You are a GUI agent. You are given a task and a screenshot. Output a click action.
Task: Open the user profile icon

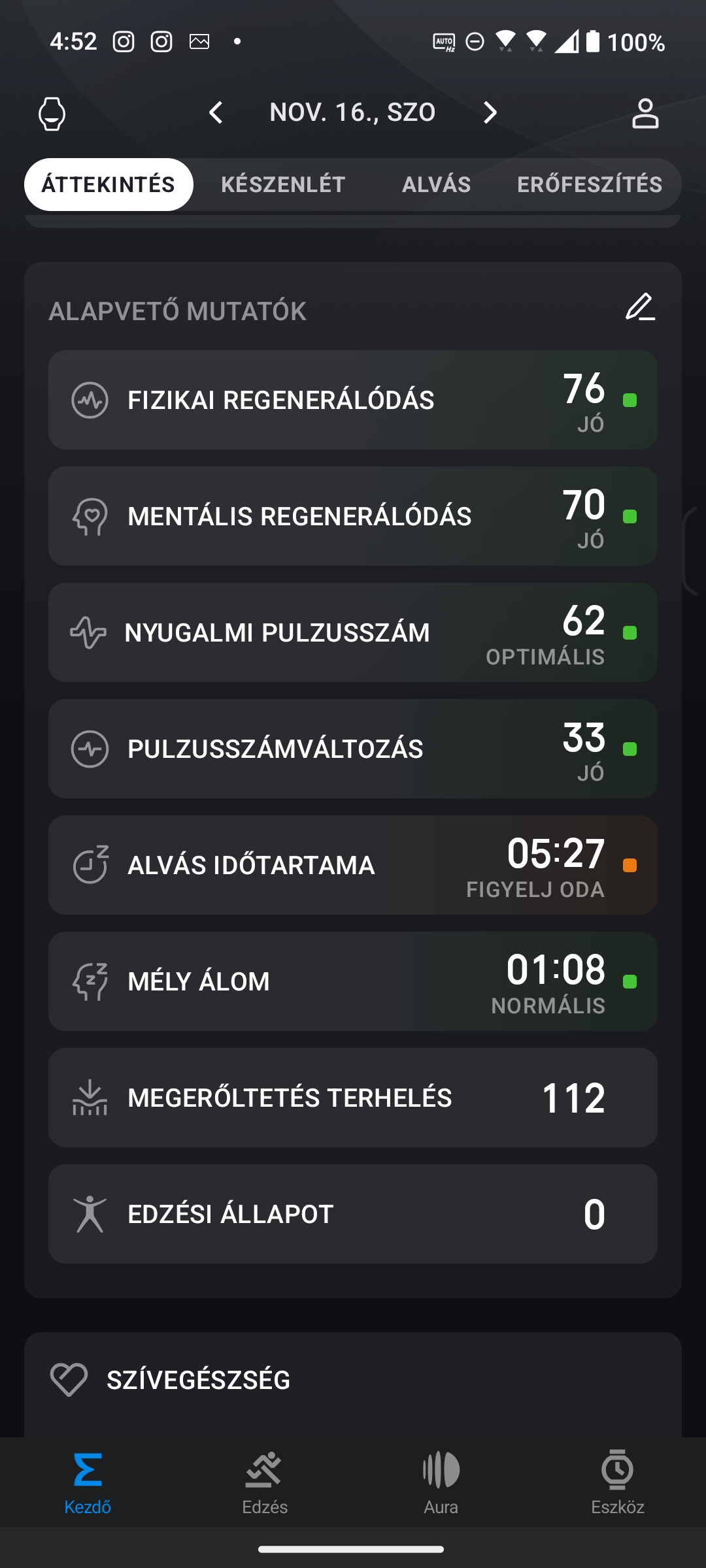tap(645, 114)
